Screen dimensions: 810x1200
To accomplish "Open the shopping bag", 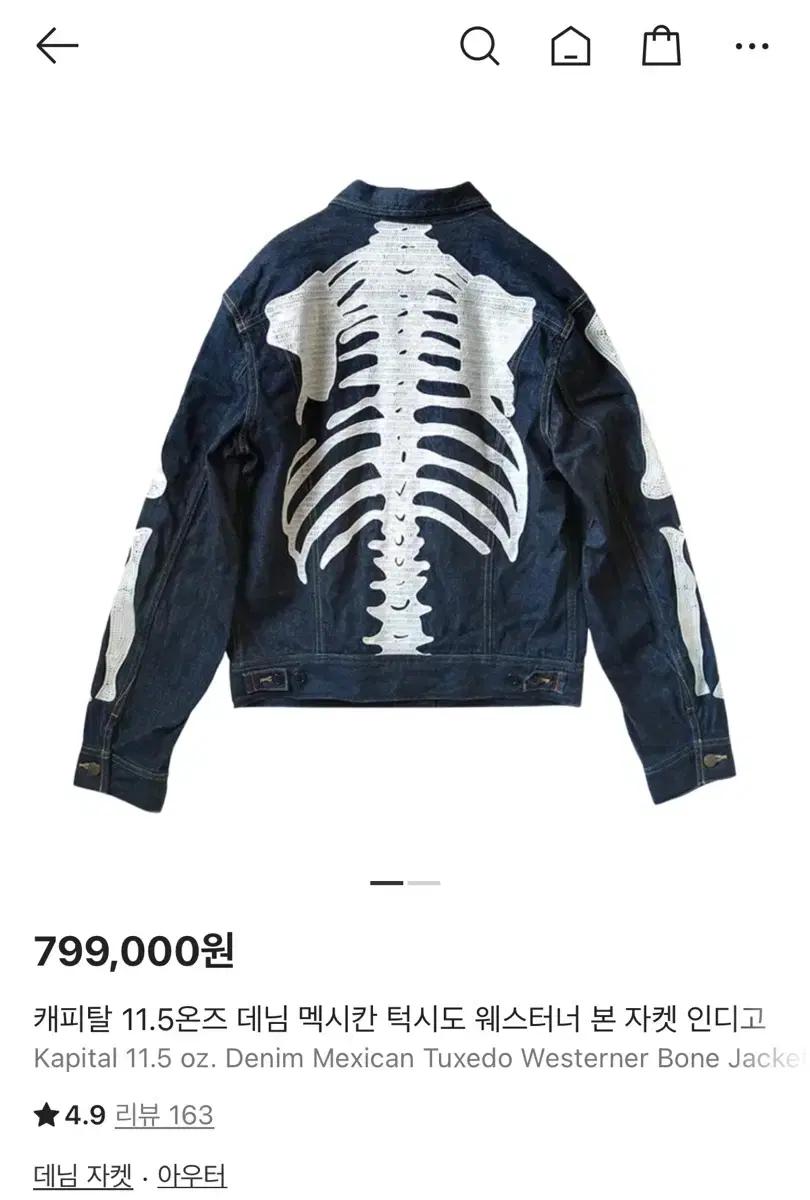I will [x=661, y=46].
